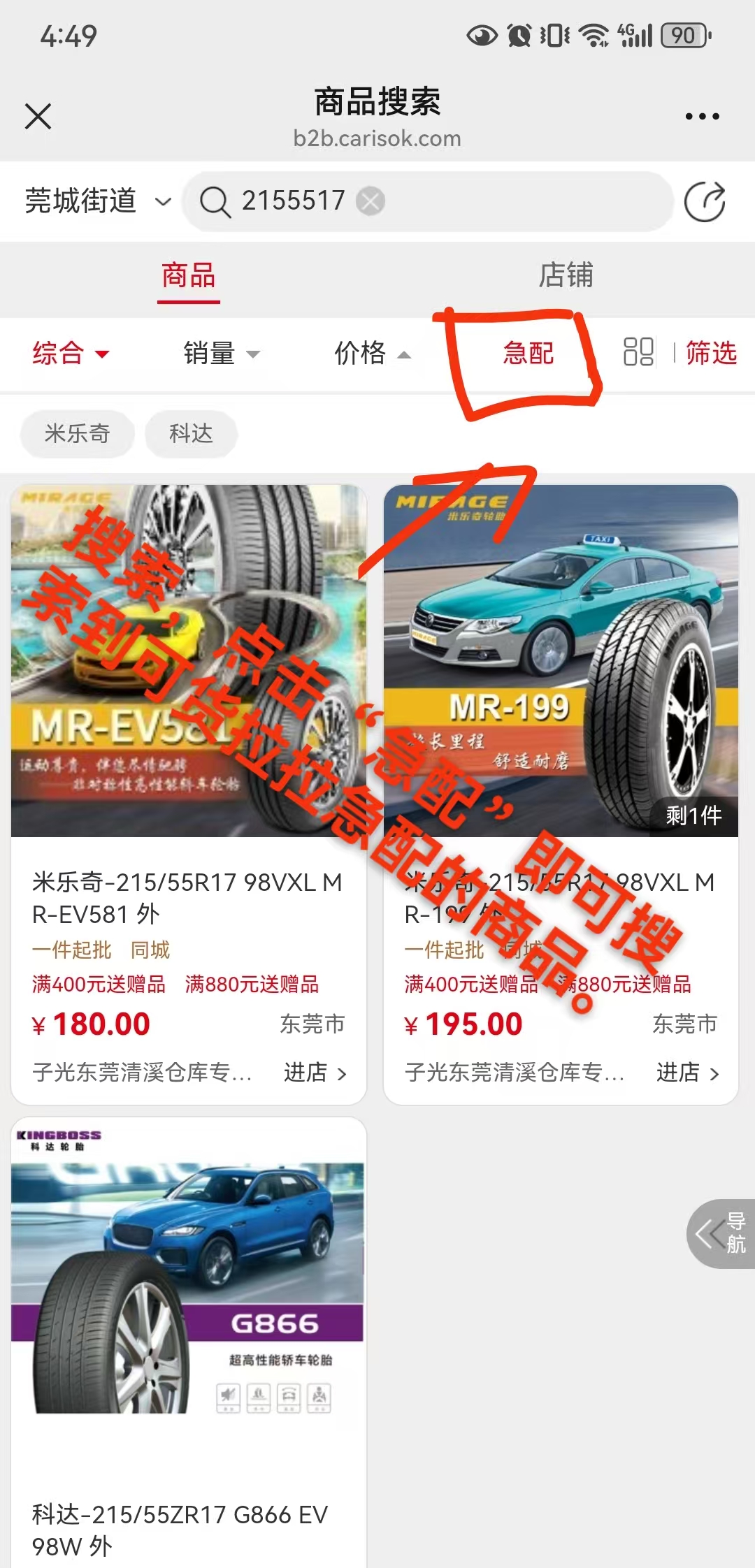Filter by 急配 delivery
This screenshot has width=755, height=1568.
pyautogui.click(x=528, y=354)
